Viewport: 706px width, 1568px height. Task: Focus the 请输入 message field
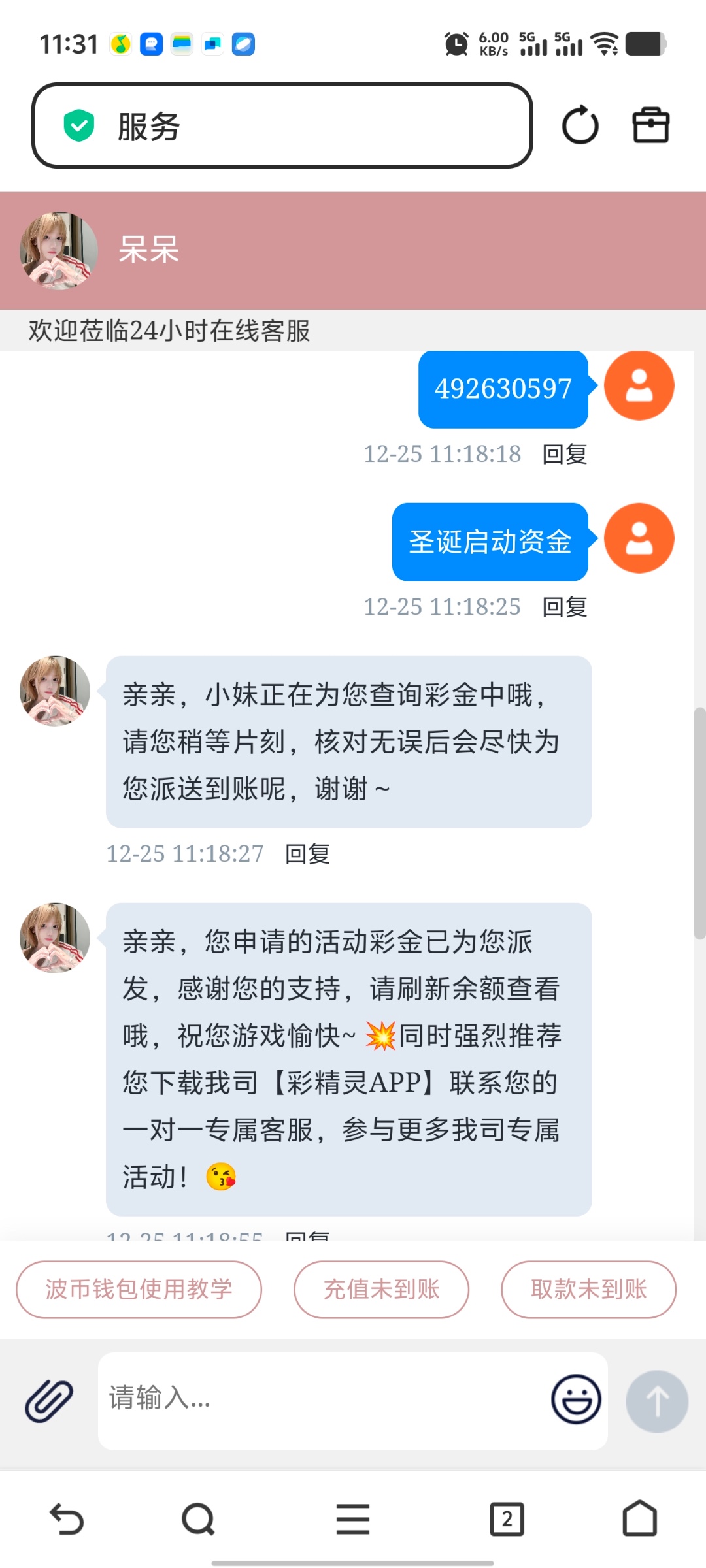(320, 1399)
